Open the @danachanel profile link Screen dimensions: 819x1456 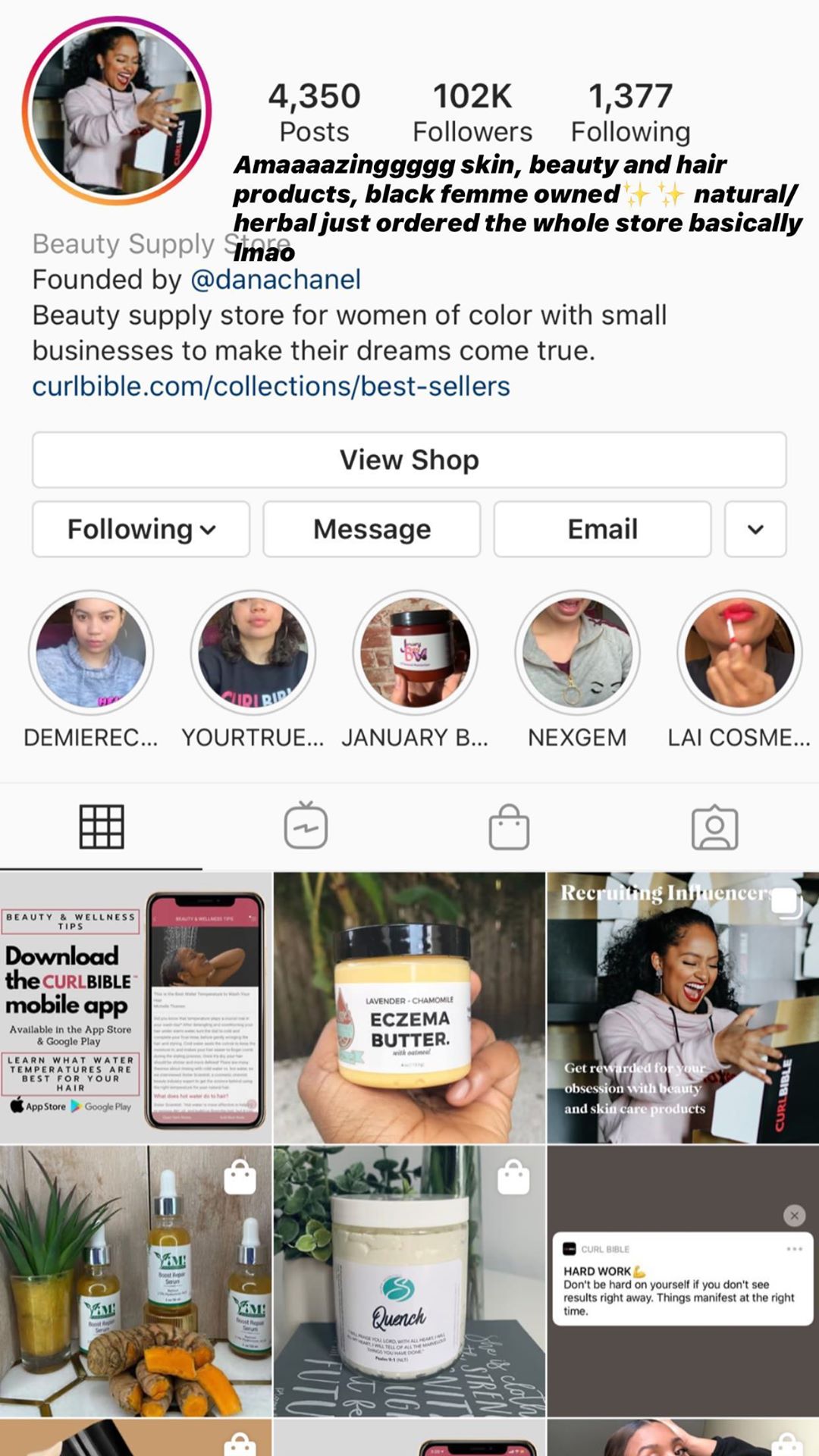[x=275, y=279]
